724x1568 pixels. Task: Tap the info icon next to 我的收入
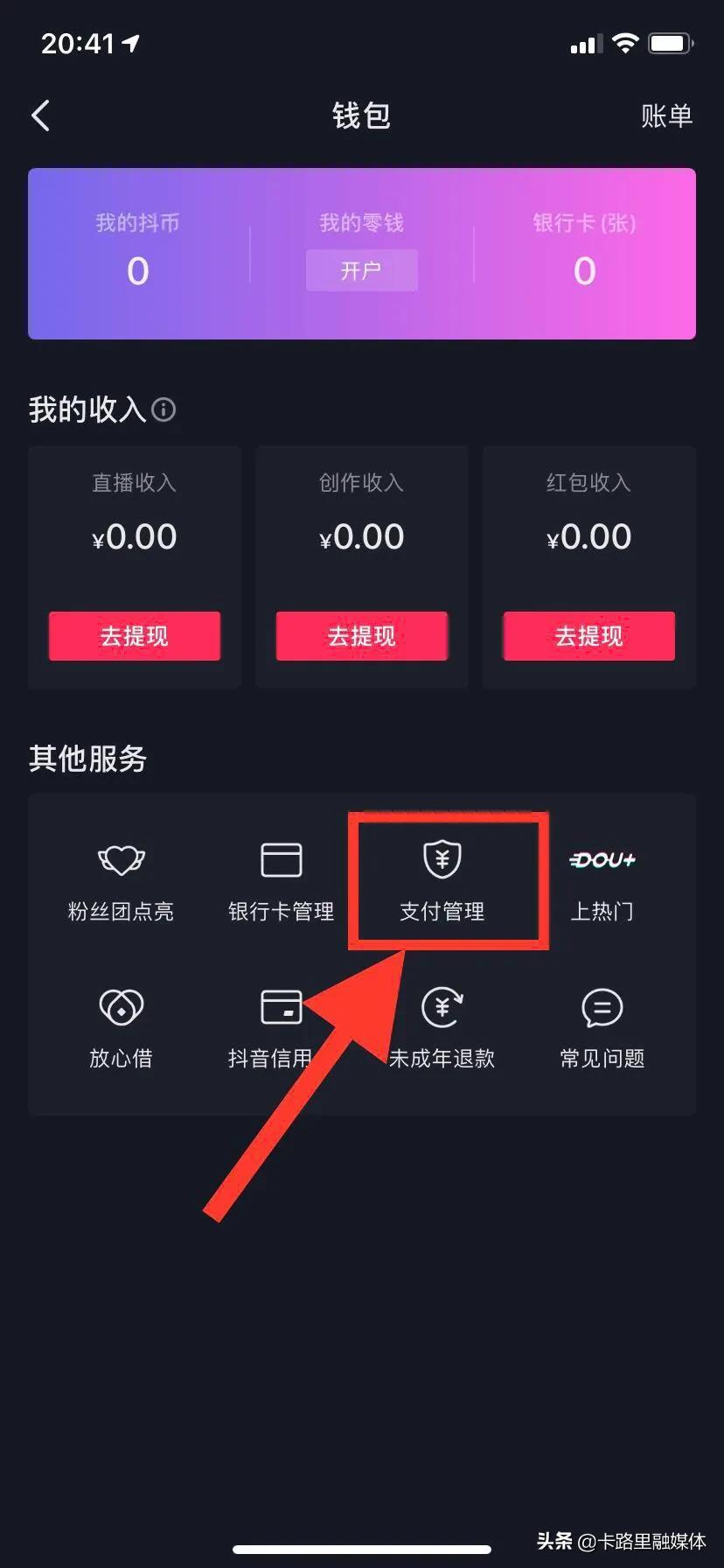click(x=164, y=409)
